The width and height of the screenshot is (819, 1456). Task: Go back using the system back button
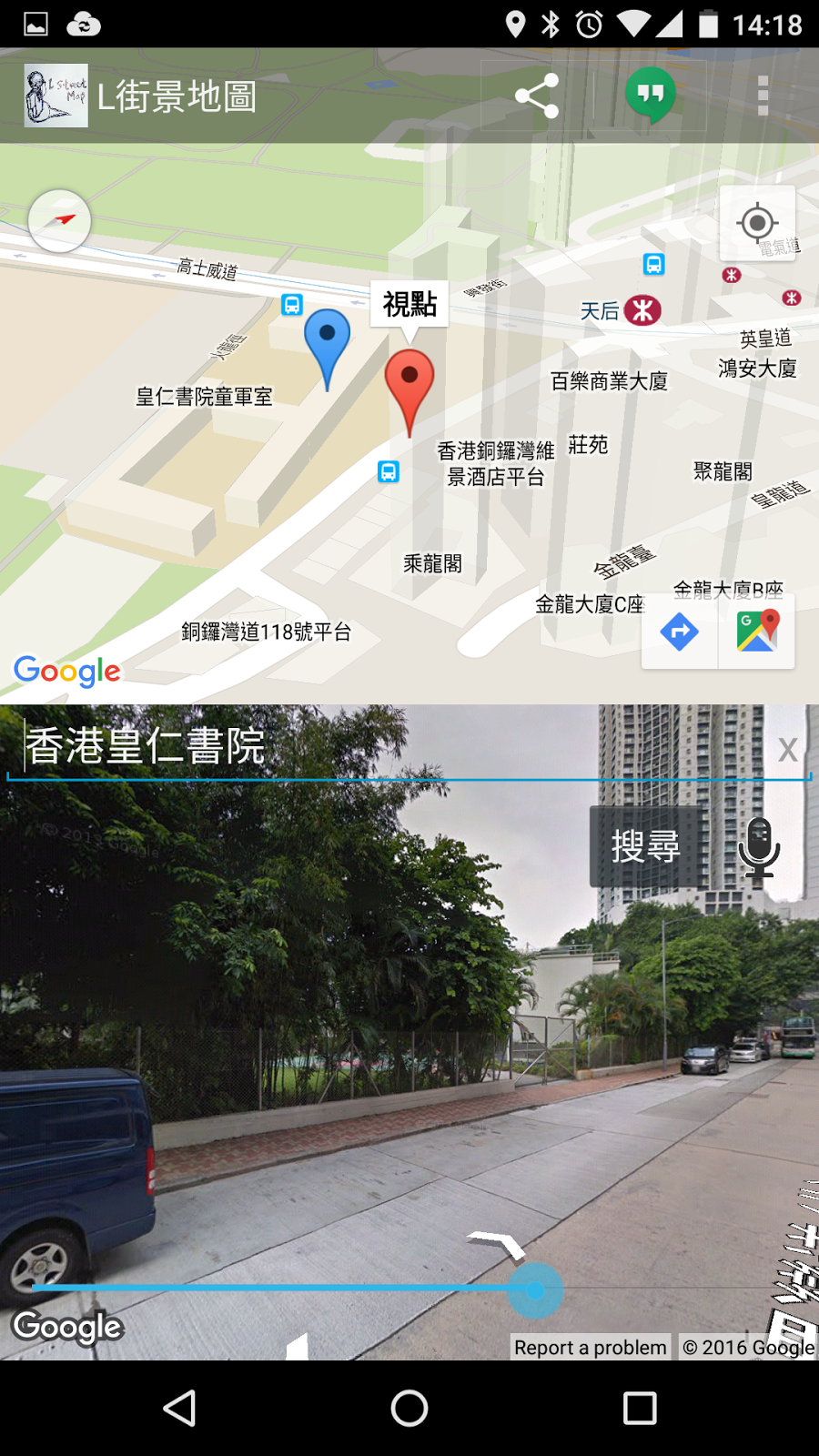pos(179,1408)
